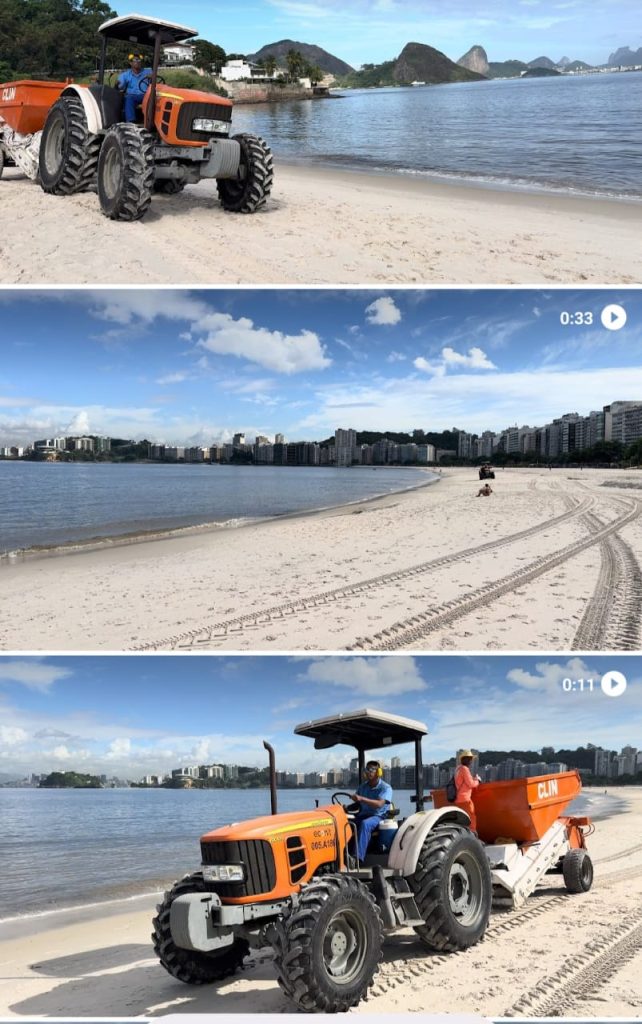Screen dimensions: 642x1024
Task: Open the top tractor photo
Action: 320,142
